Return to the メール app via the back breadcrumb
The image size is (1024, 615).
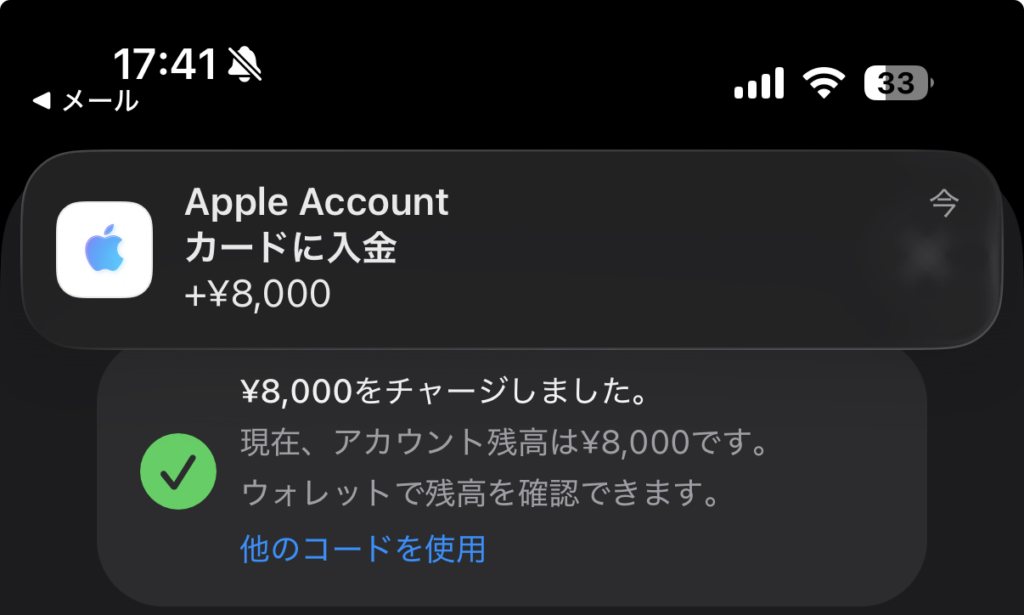coord(86,101)
